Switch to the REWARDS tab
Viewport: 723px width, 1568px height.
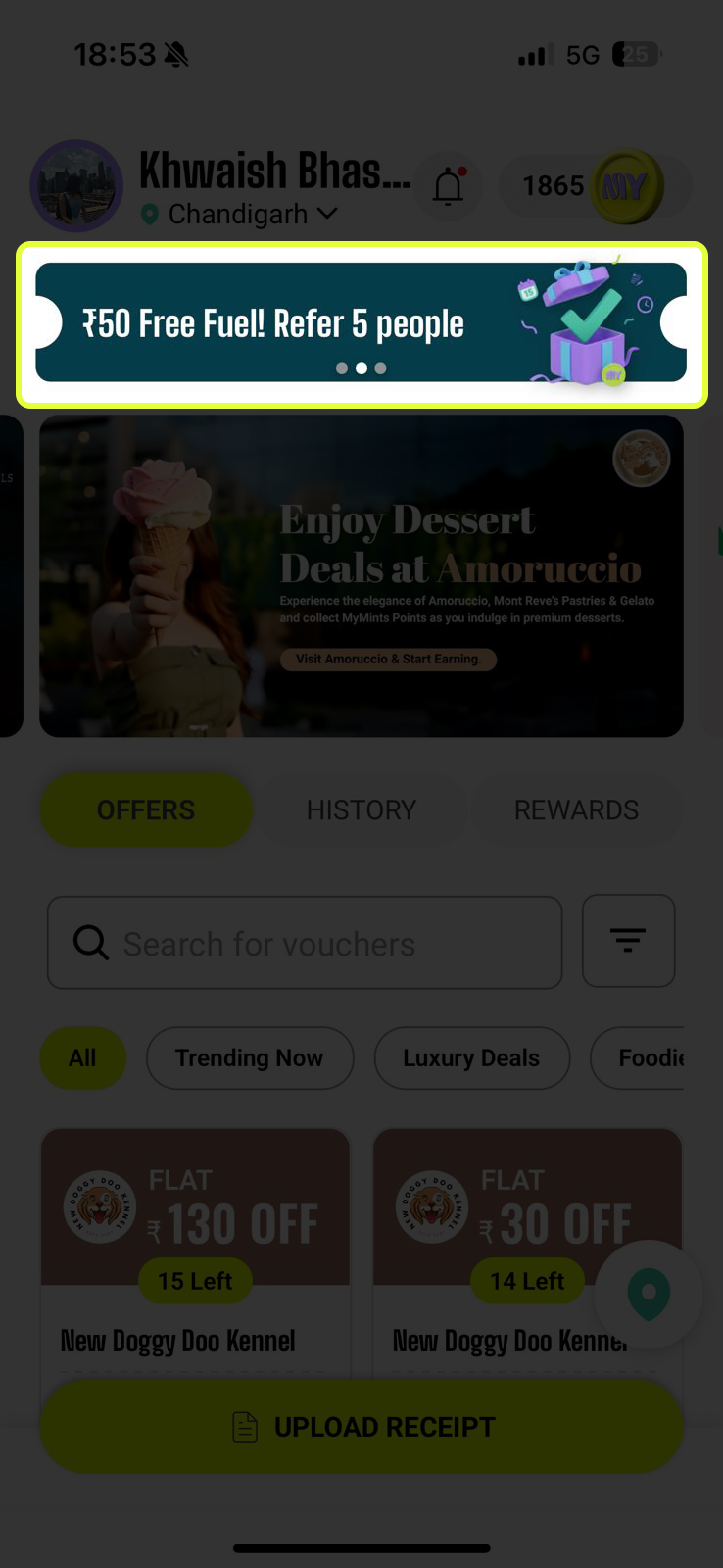[576, 809]
